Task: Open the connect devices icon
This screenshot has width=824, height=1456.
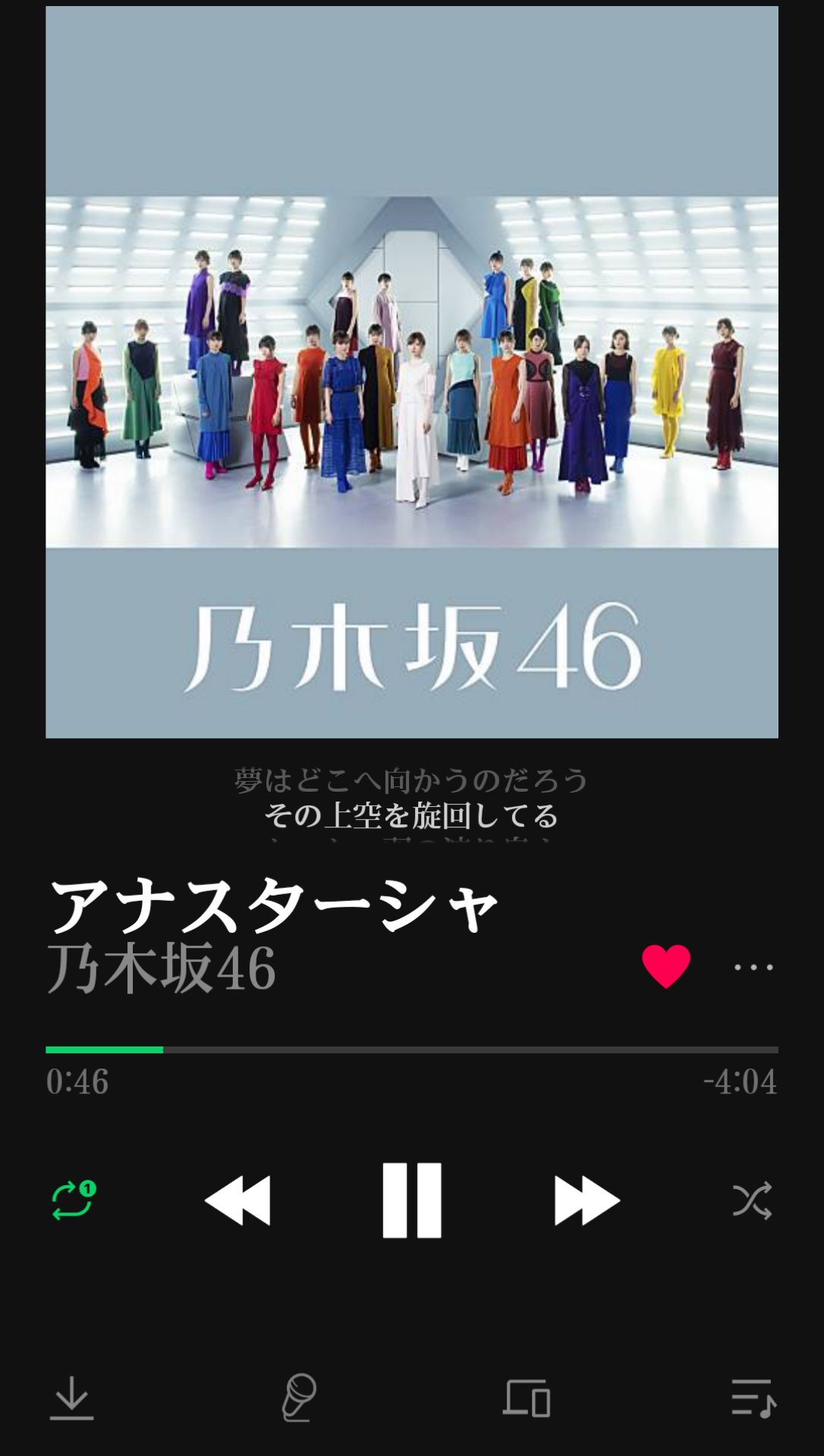Action: pyautogui.click(x=527, y=1398)
